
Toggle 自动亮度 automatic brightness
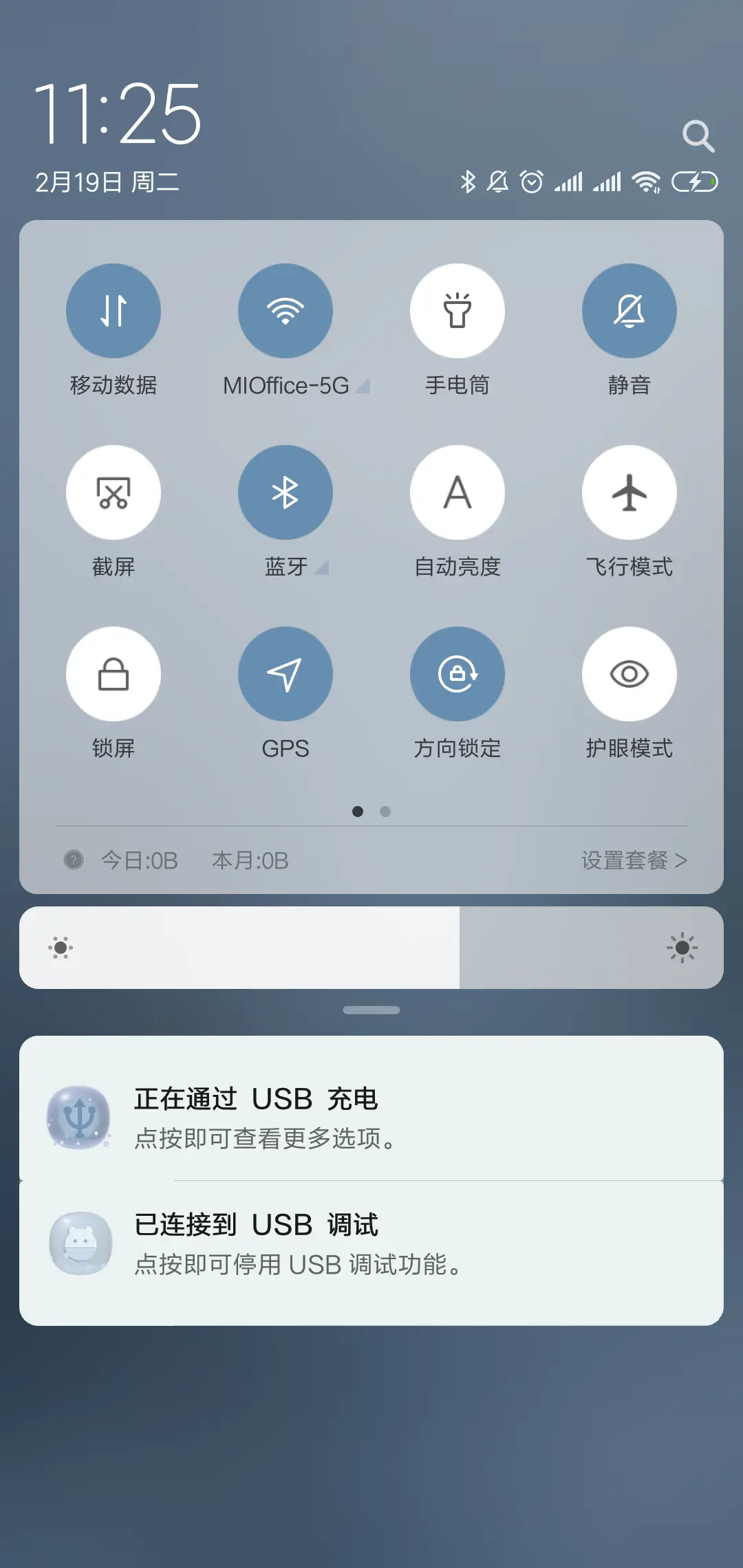(x=457, y=492)
